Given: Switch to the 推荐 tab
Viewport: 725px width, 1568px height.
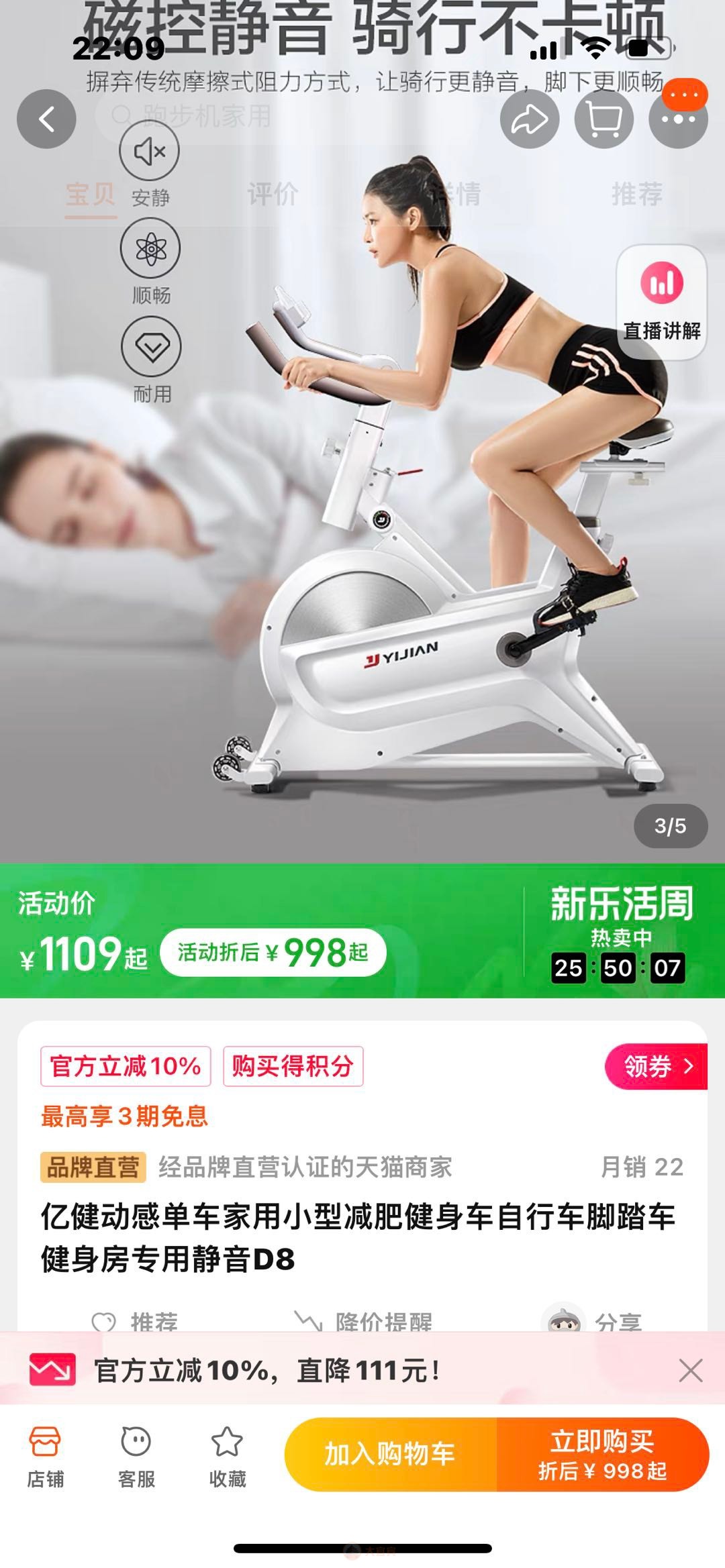Looking at the screenshot, I should pos(636,195).
